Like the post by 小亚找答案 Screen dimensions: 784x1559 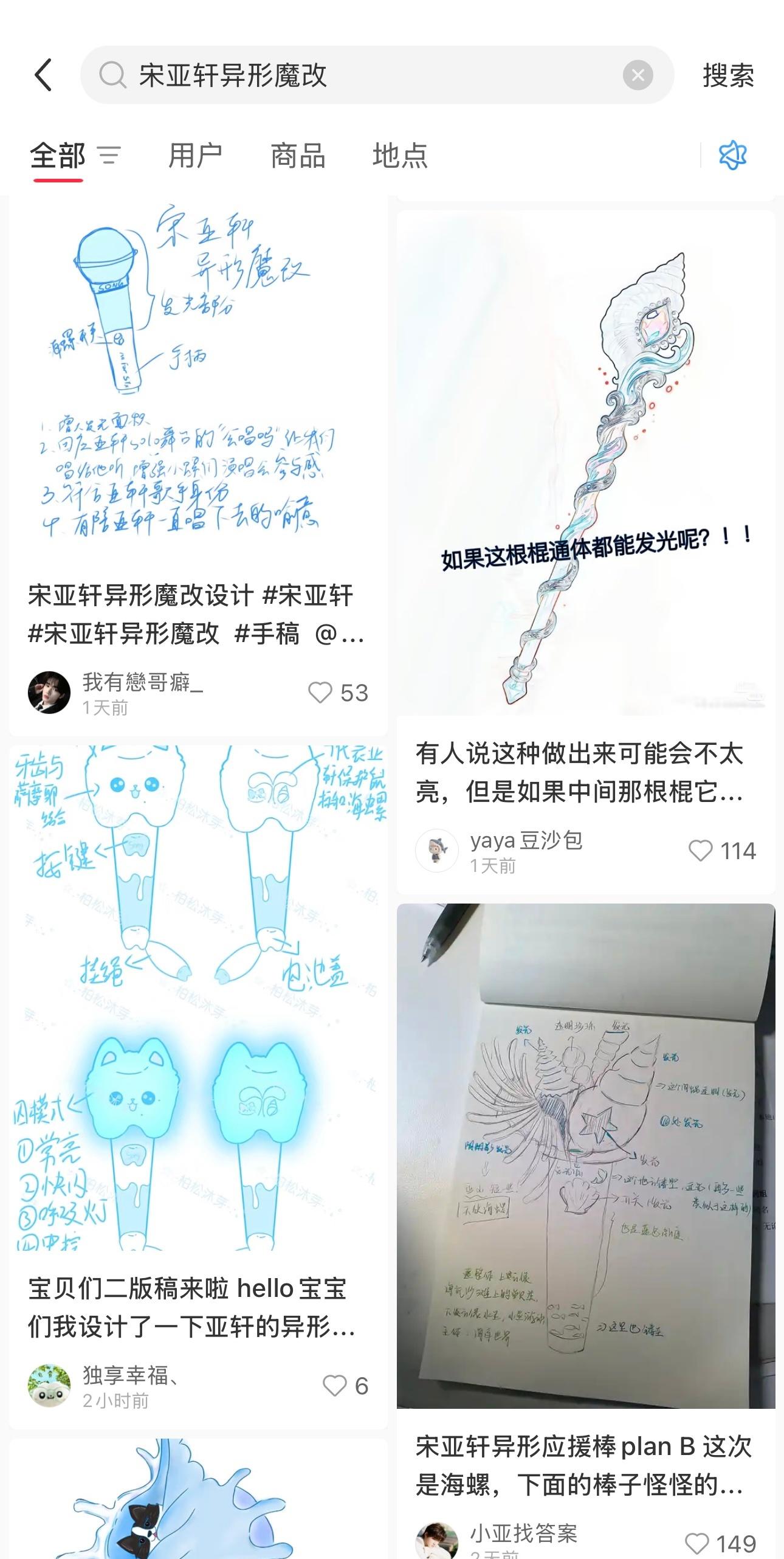tap(721, 1544)
